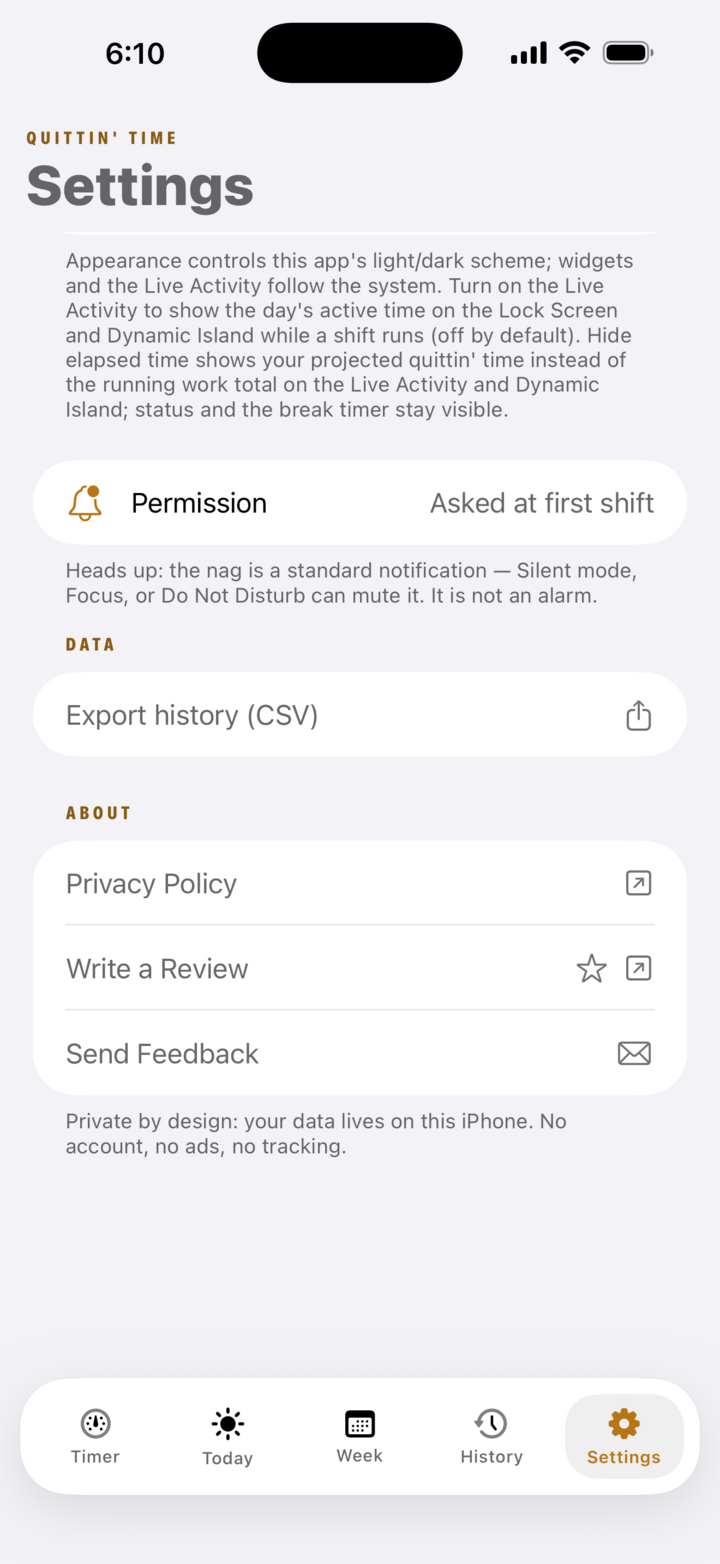
Task: Export history as CSV
Action: coord(360,715)
